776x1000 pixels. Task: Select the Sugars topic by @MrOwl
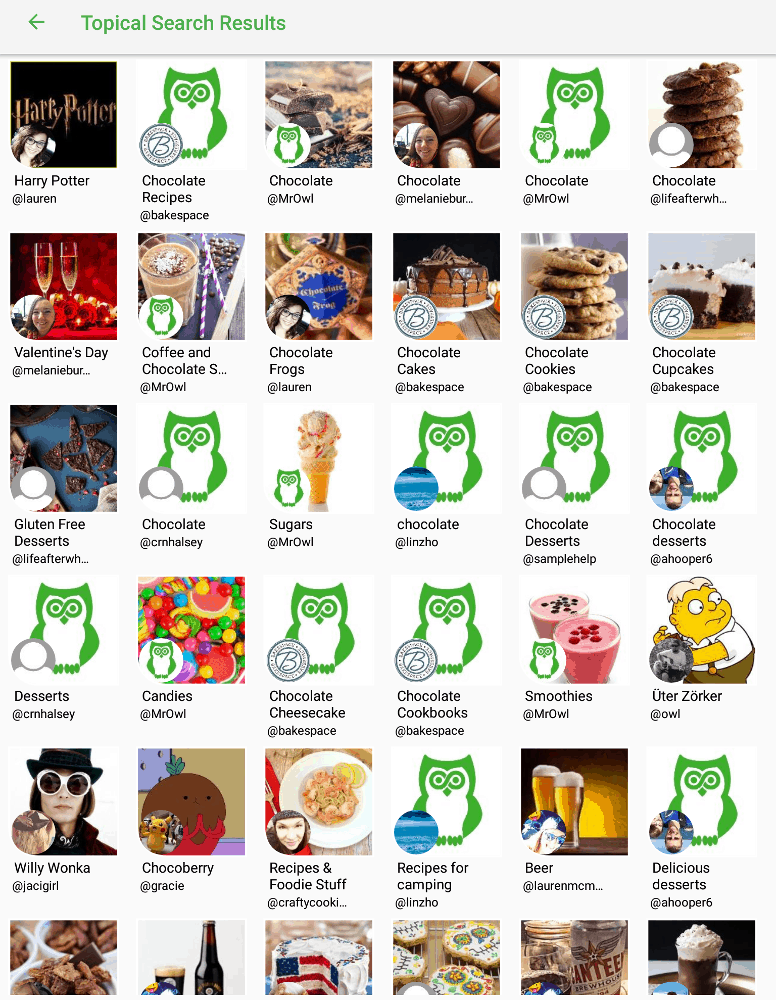point(318,459)
